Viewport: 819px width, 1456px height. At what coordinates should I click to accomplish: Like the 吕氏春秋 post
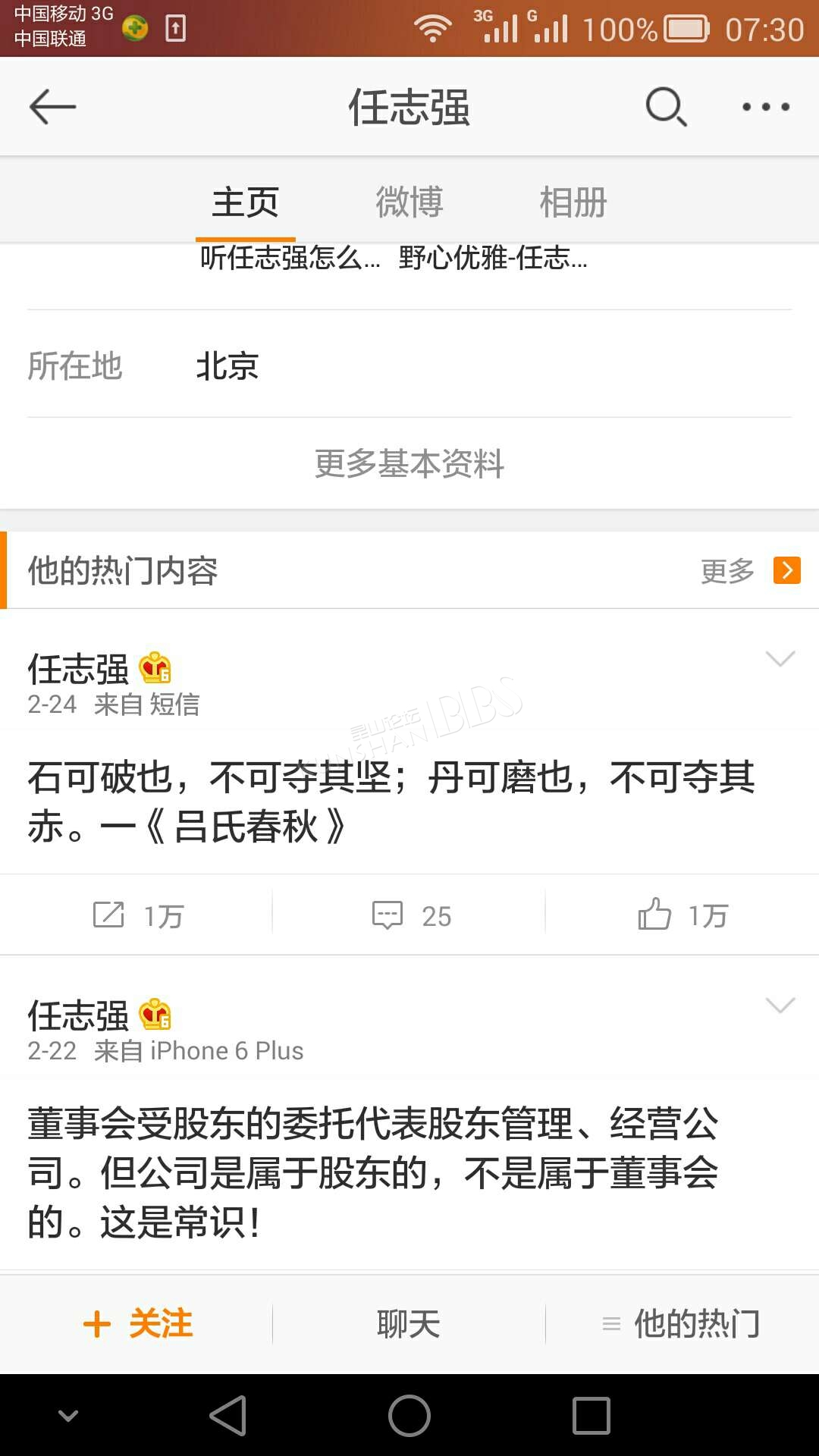pos(682,915)
